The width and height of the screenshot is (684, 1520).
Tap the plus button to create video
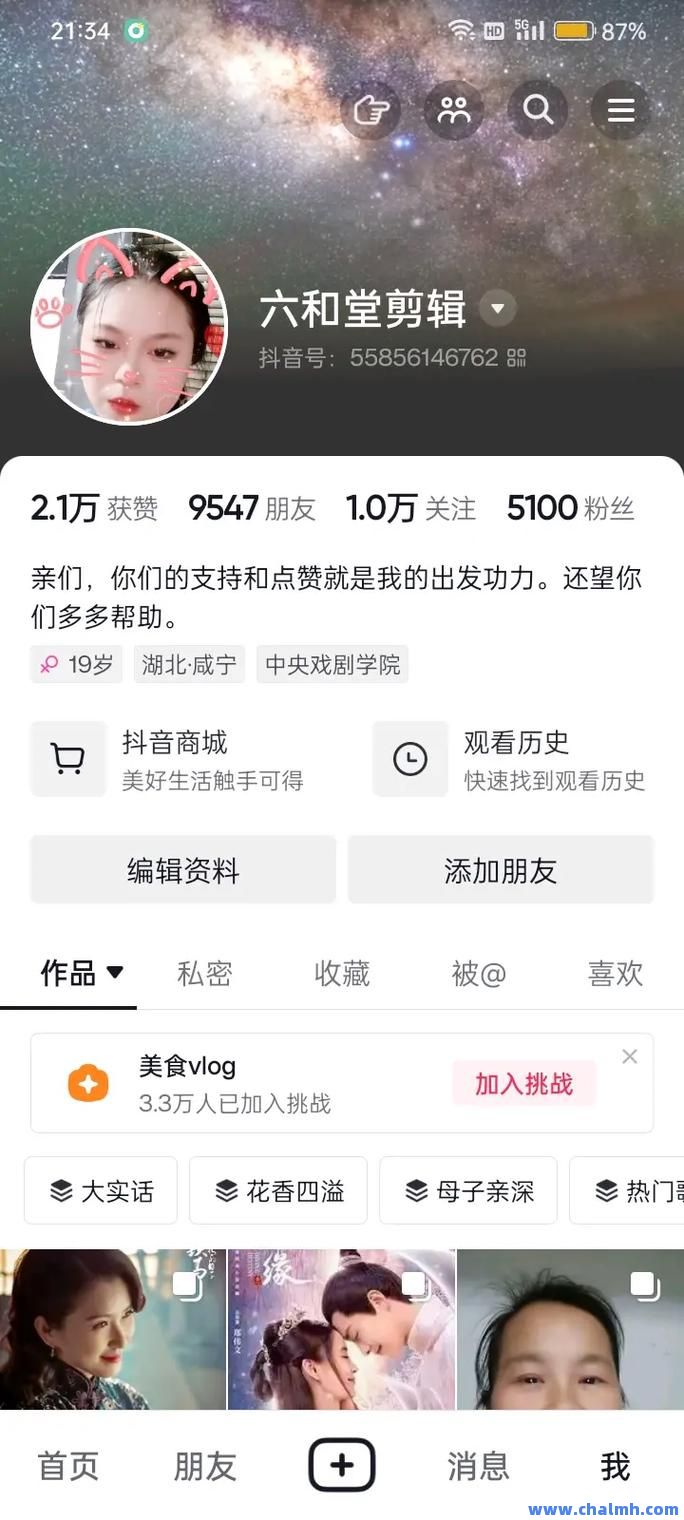click(x=342, y=1465)
